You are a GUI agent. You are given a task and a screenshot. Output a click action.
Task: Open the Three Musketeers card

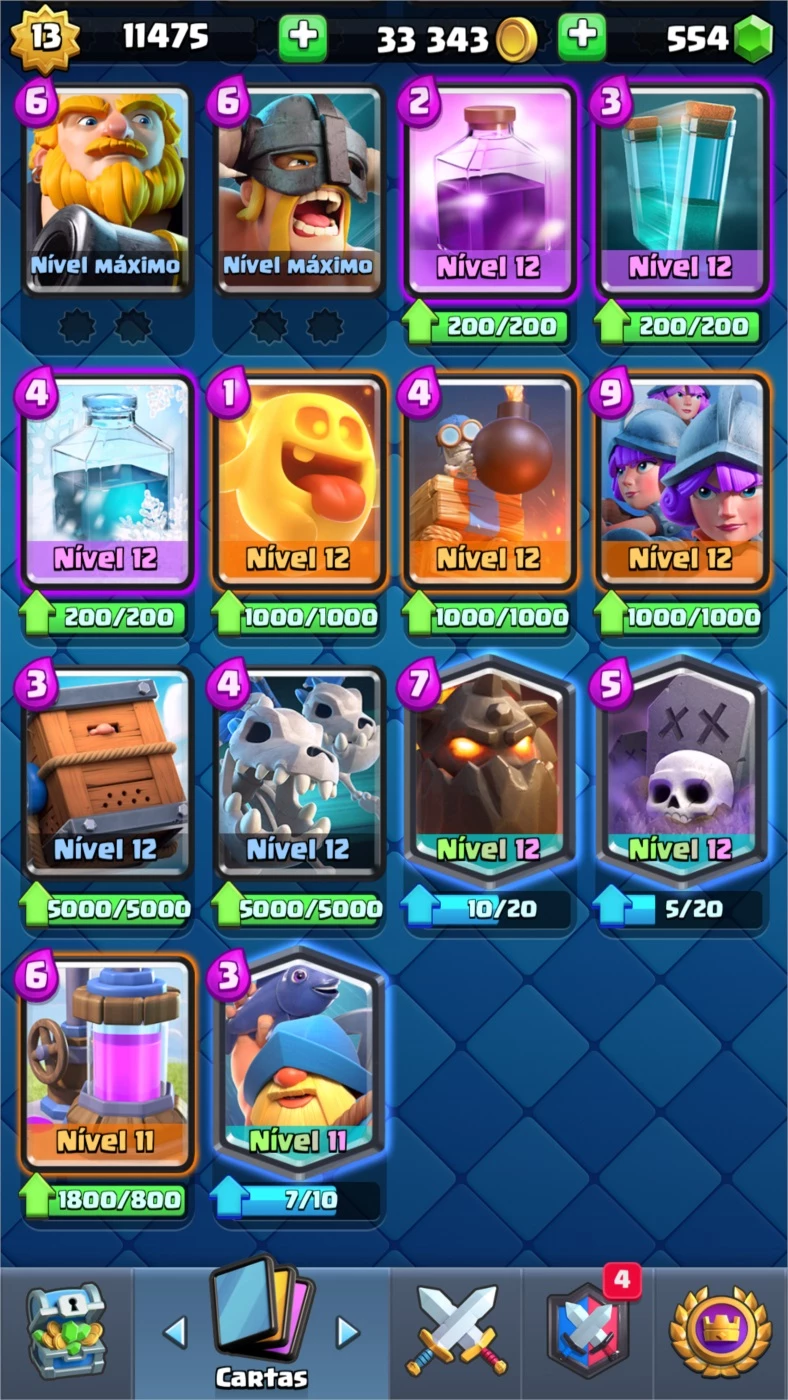(x=682, y=481)
